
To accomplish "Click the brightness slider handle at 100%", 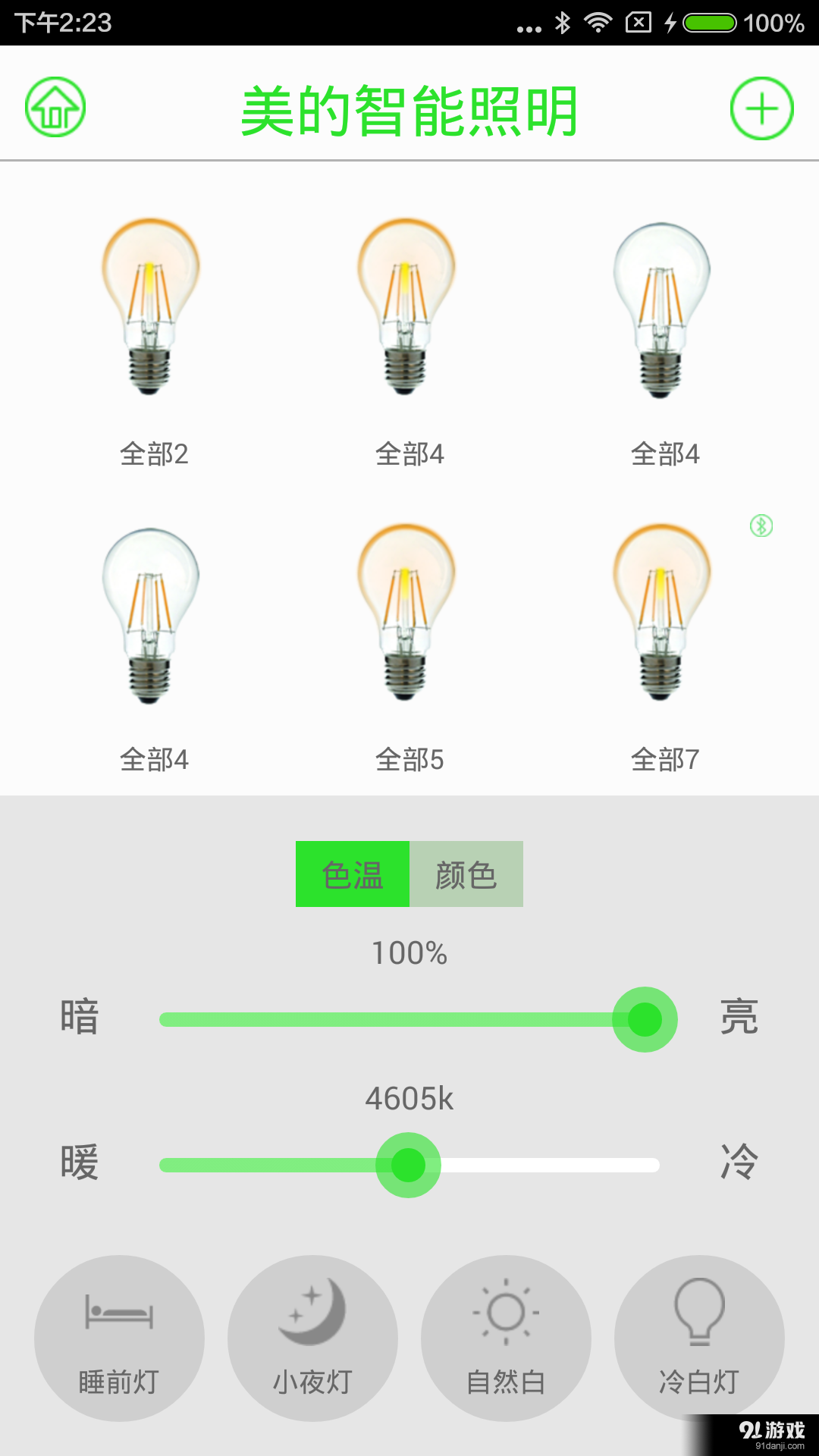I will tap(642, 1018).
